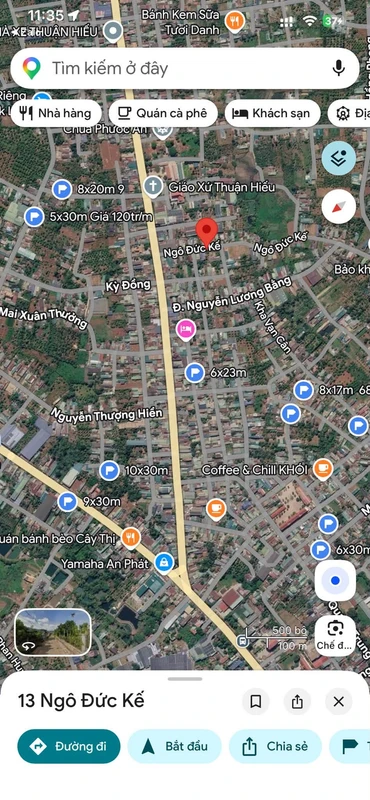Tap the share icon beside the address
Viewport: 370px width, 800px height.
[297, 702]
